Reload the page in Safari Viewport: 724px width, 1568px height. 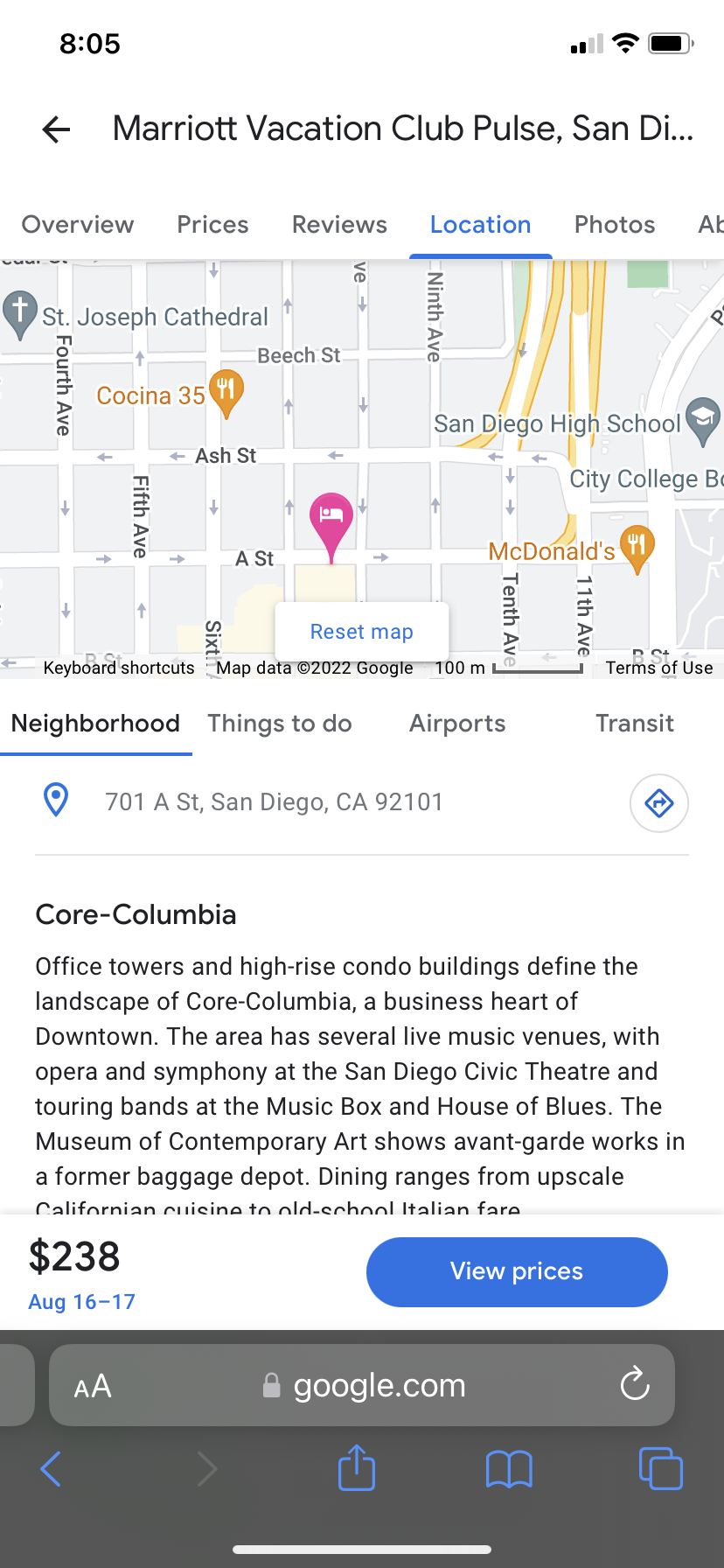635,1384
